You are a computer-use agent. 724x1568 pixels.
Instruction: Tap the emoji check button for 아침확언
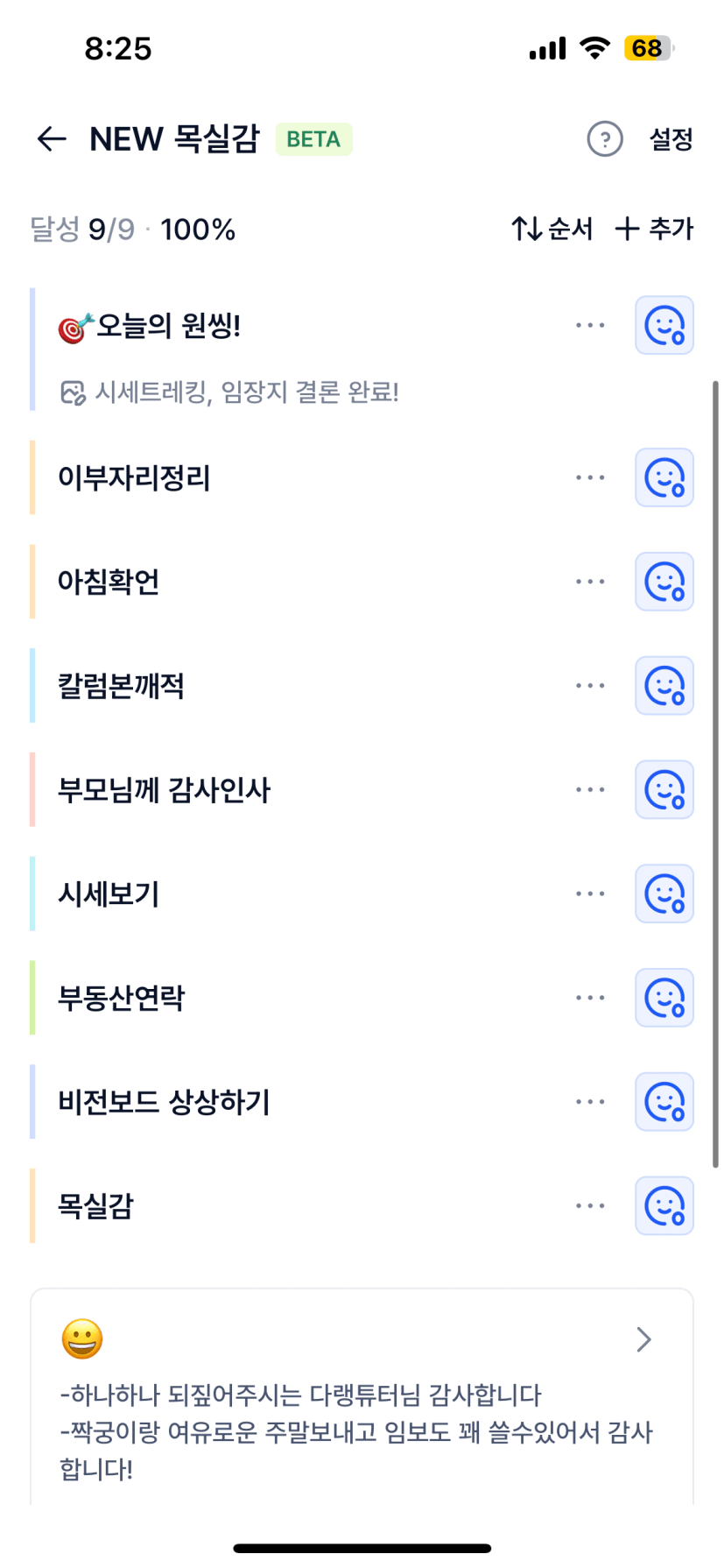(x=664, y=582)
